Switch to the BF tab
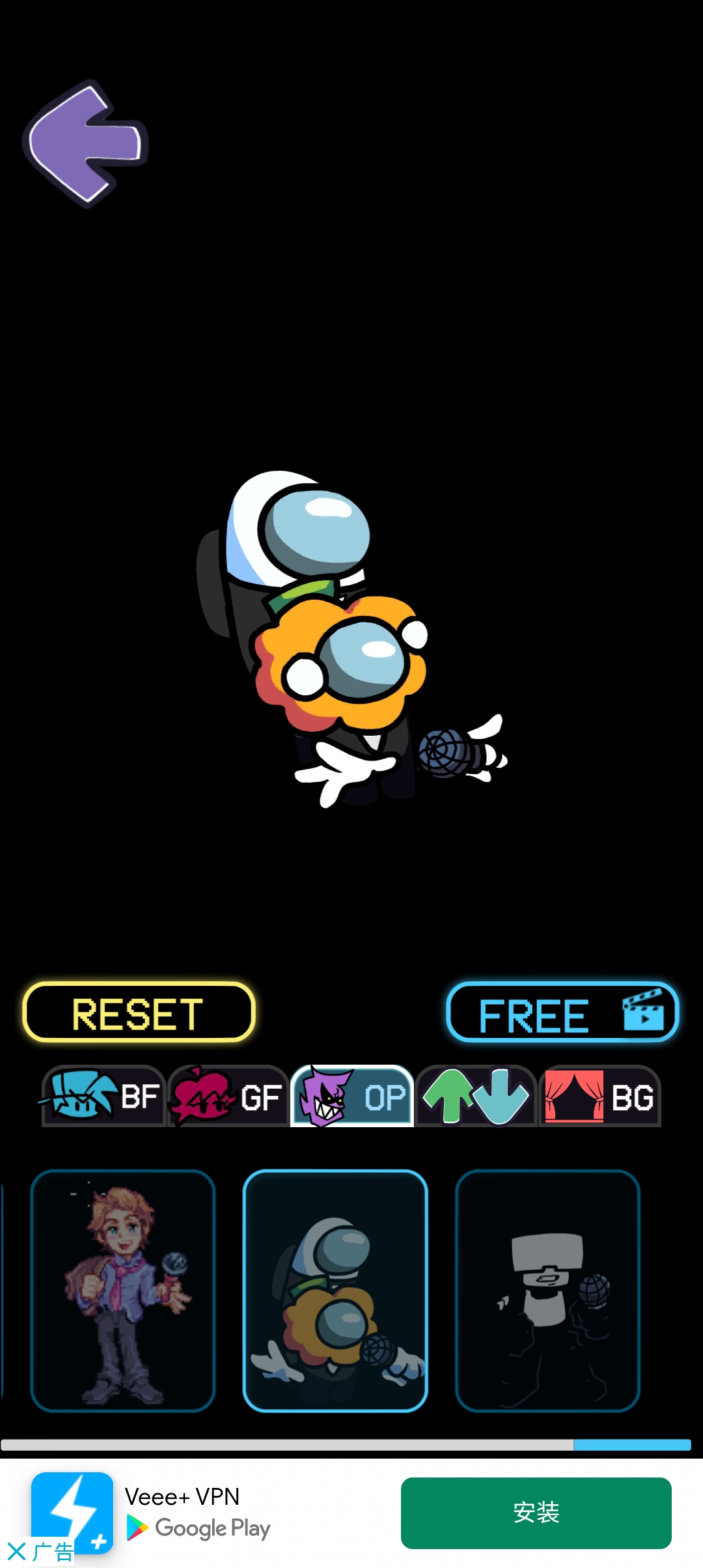This screenshot has width=703, height=1568. coord(104,1097)
